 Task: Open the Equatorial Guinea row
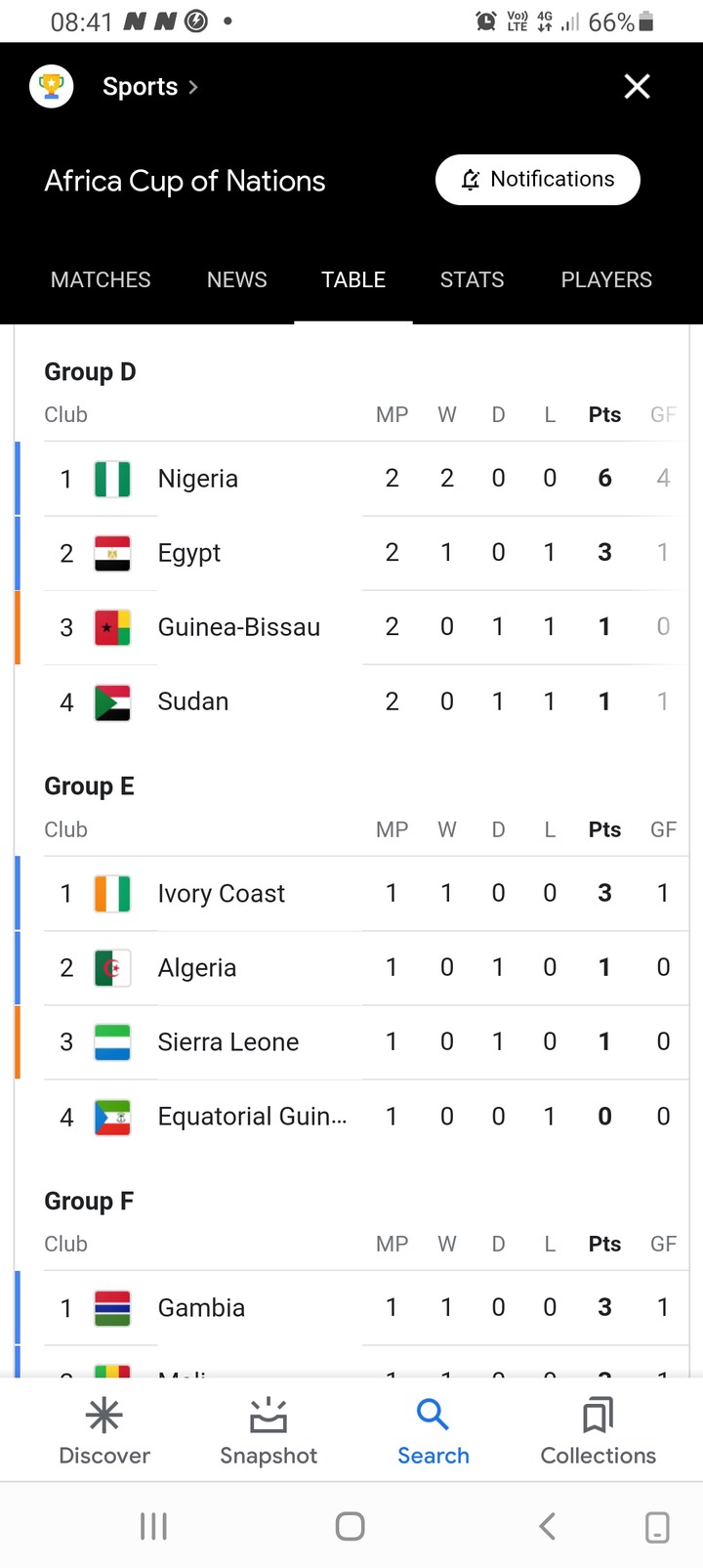click(x=351, y=1117)
